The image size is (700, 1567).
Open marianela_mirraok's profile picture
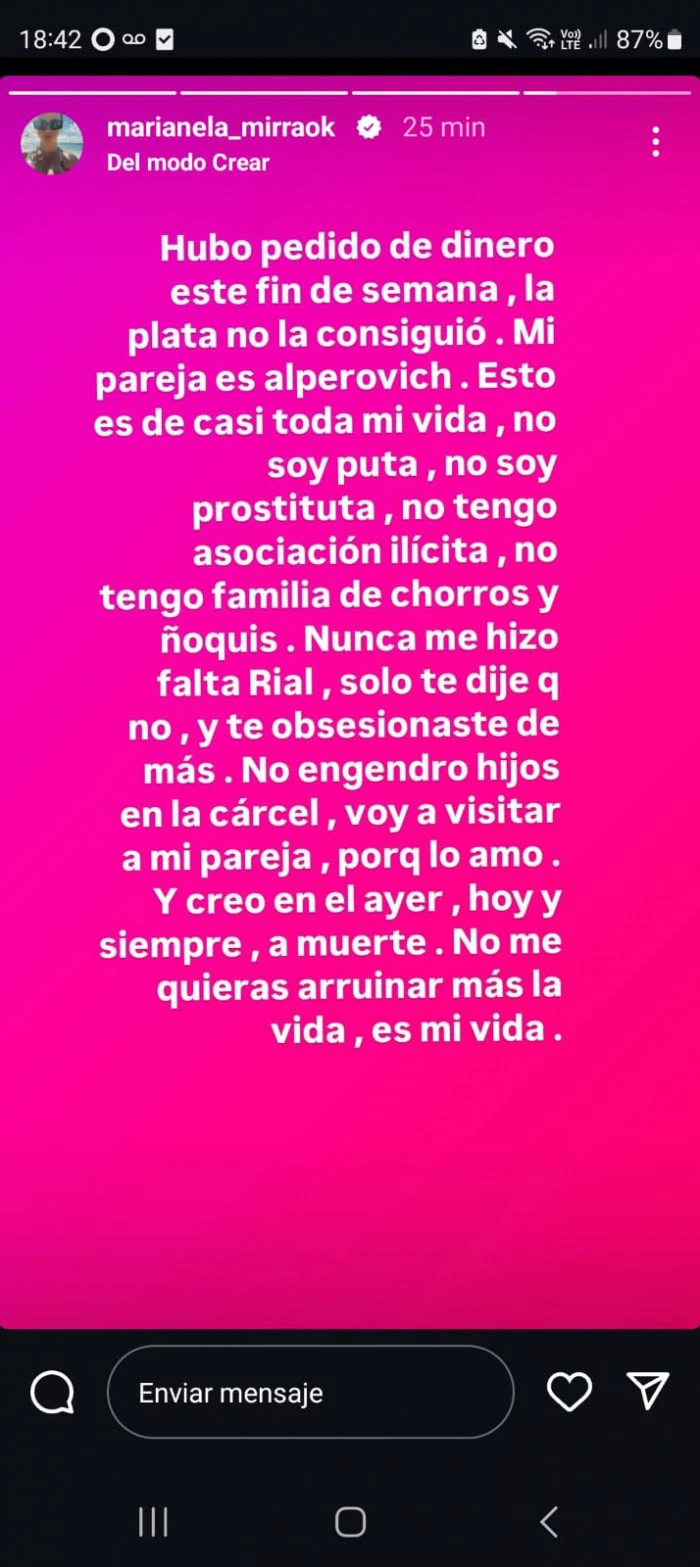[52, 143]
